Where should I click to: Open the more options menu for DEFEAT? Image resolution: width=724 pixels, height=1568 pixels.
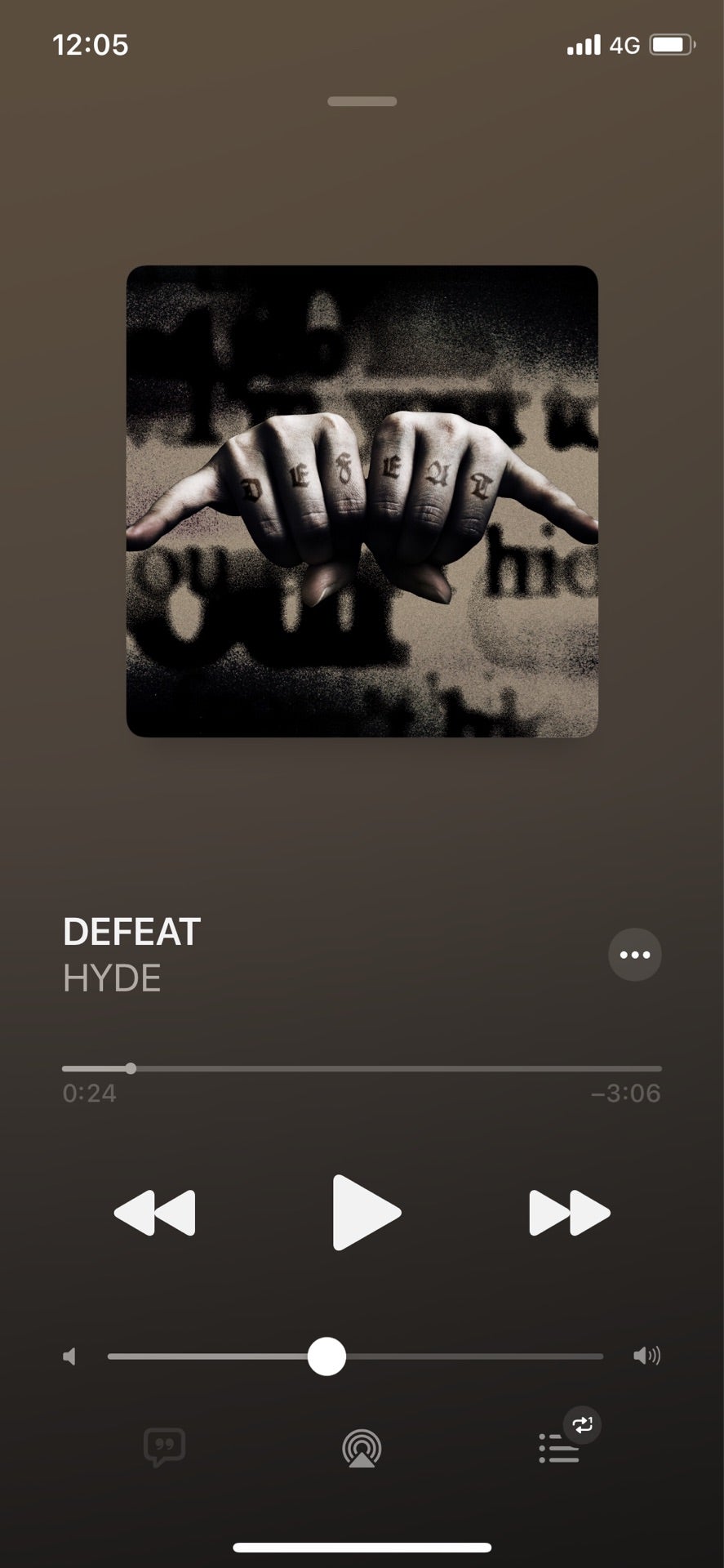pos(634,954)
